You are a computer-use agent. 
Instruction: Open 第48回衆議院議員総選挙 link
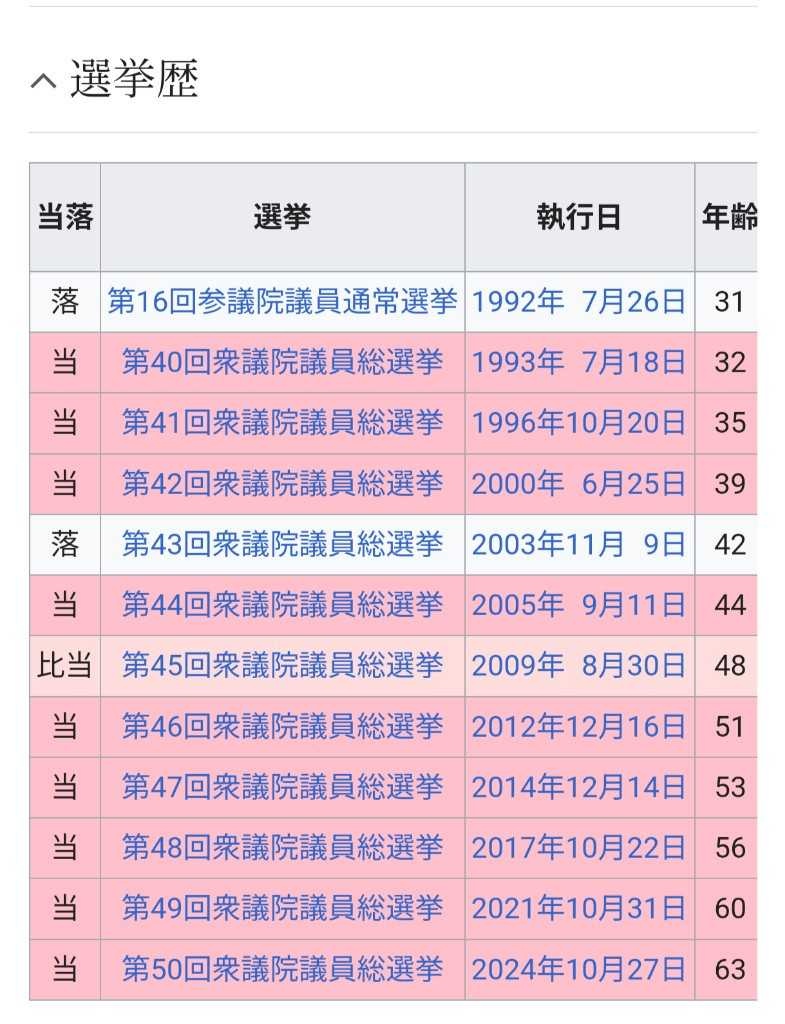point(282,848)
